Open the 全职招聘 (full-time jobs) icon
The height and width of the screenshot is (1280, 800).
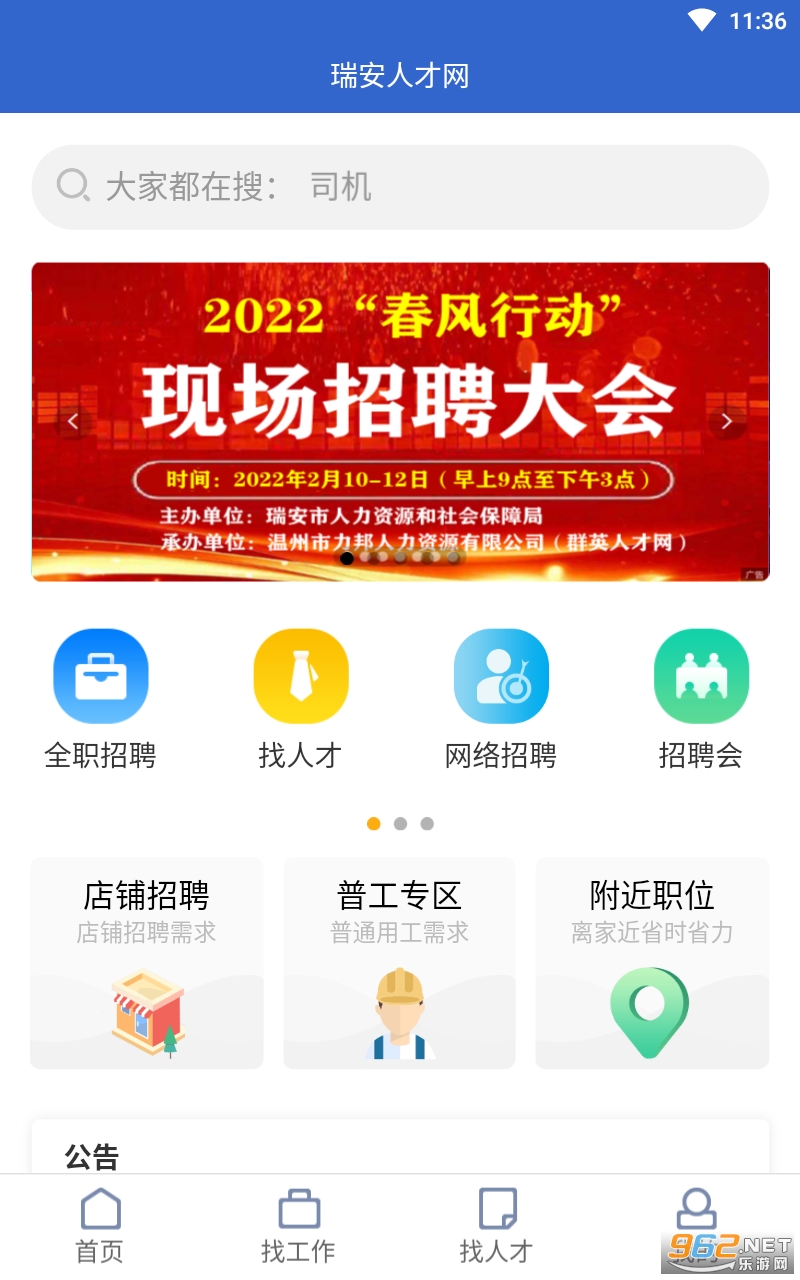[101, 675]
